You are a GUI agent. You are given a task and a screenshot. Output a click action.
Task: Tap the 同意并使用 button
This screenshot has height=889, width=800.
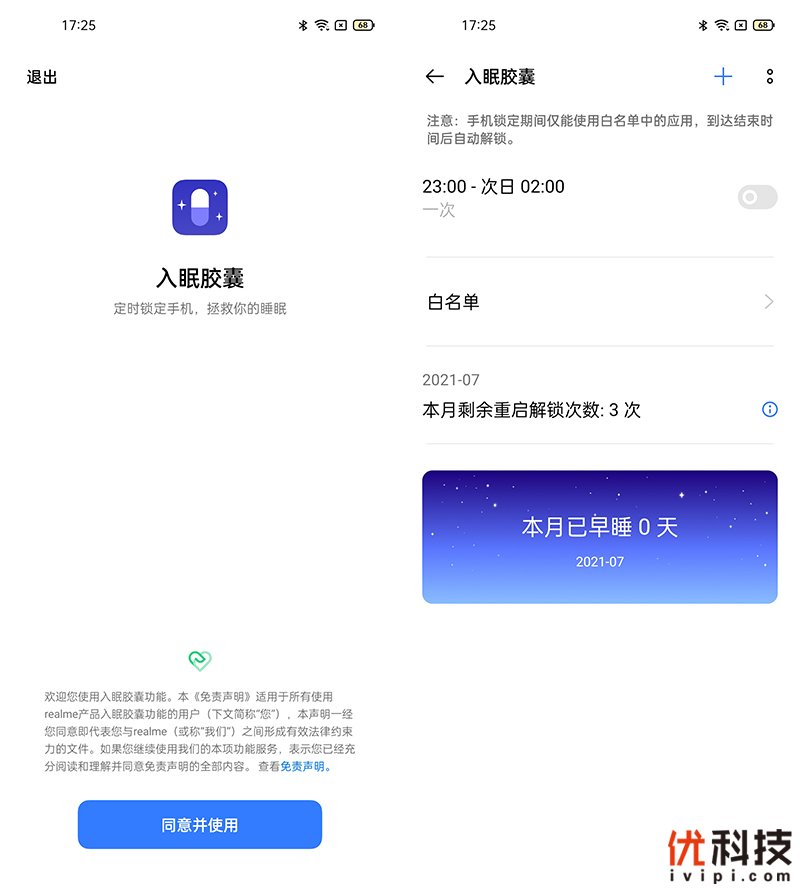pyautogui.click(x=200, y=825)
